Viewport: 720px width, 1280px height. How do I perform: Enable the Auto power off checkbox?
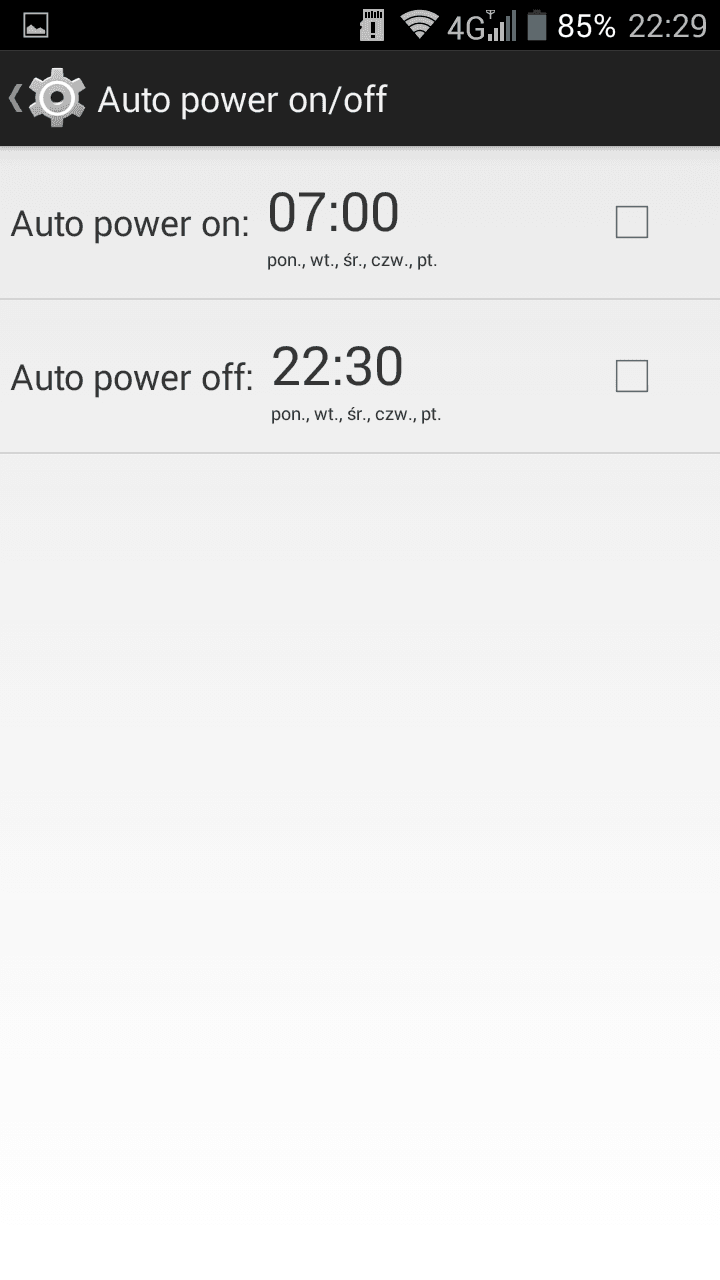(x=632, y=376)
